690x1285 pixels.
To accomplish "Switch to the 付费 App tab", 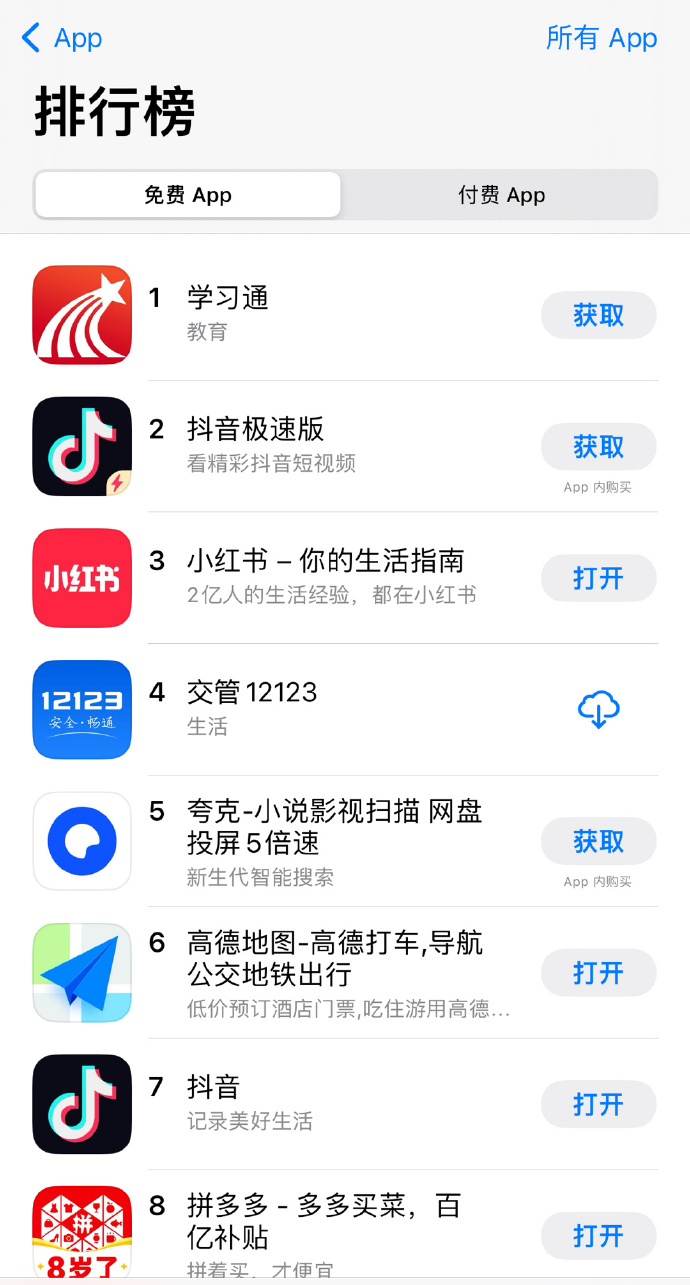I will [x=501, y=195].
